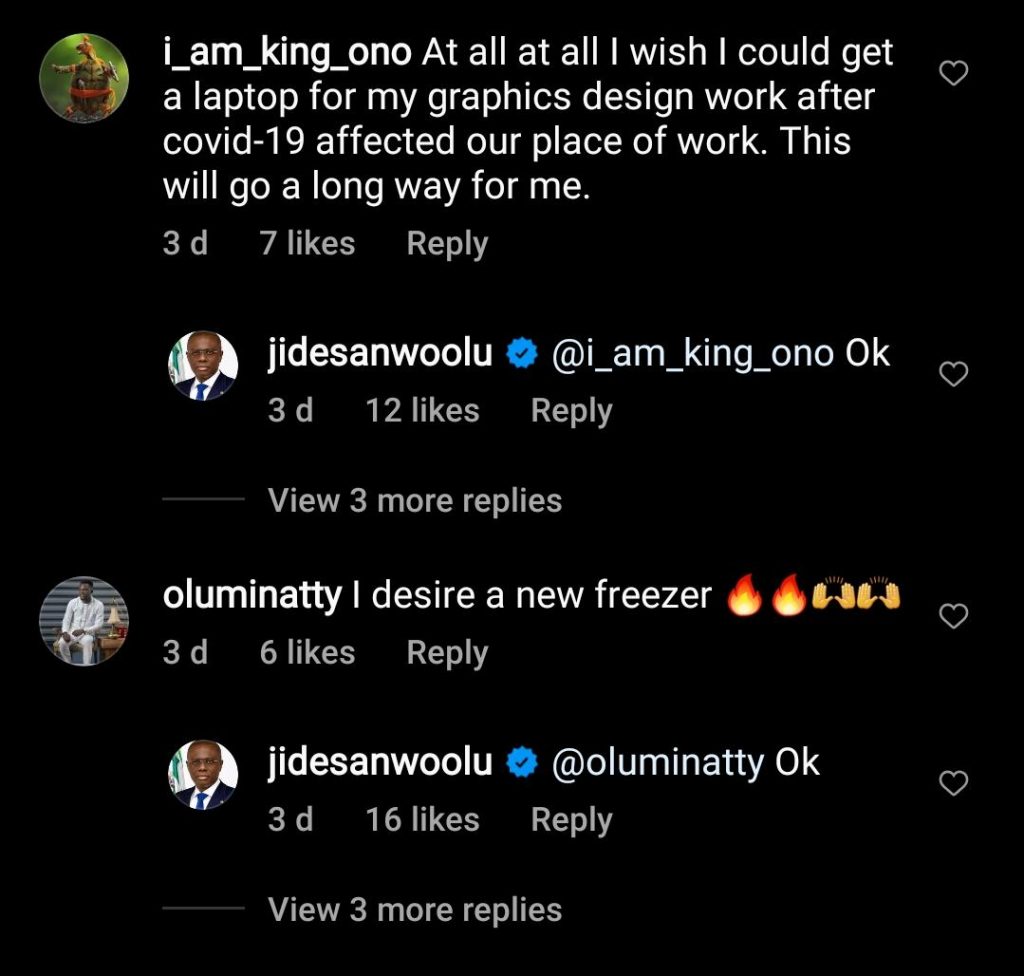Image resolution: width=1024 pixels, height=976 pixels.
Task: Like jidesanwoolu's reply to @oluminatty
Action: click(x=955, y=783)
